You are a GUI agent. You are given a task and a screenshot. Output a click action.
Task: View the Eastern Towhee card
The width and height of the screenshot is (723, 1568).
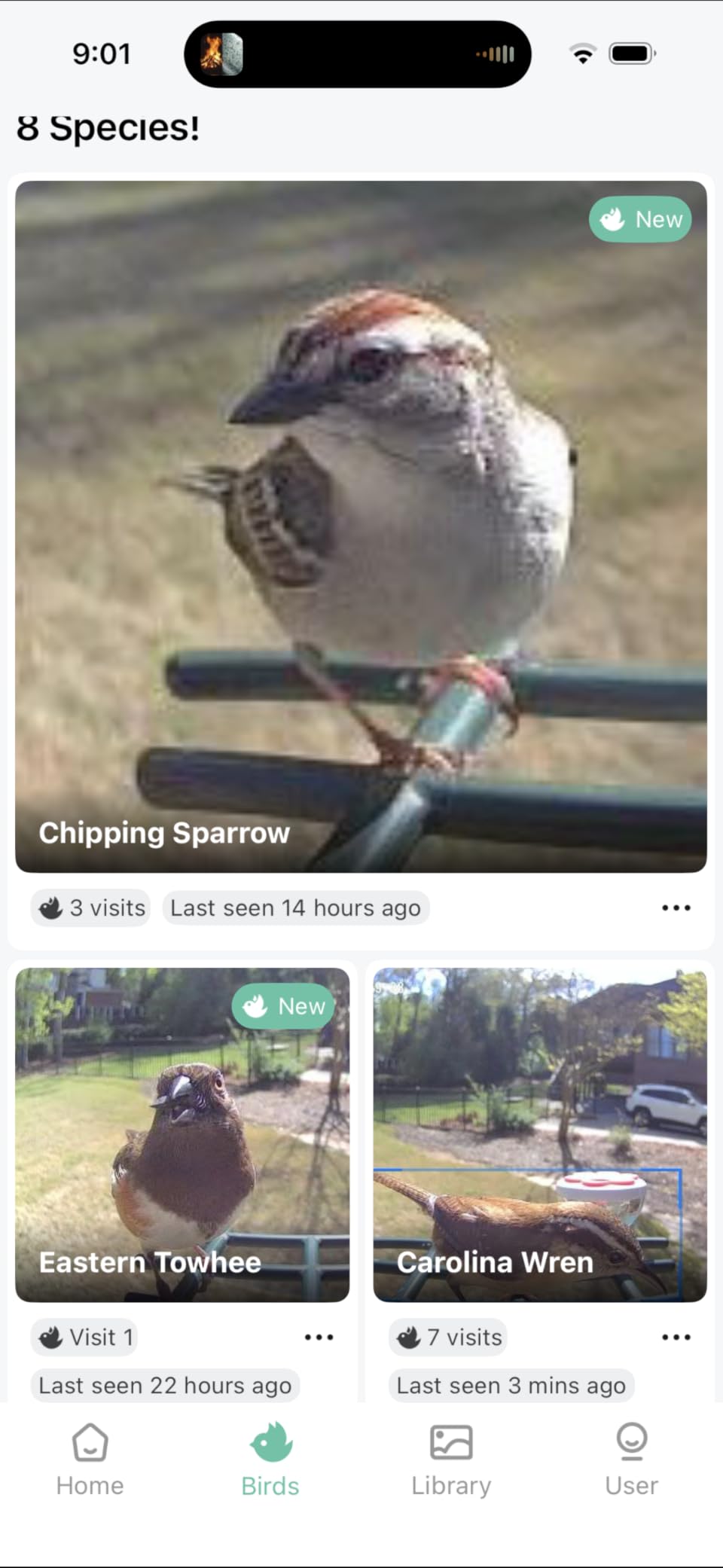point(182,1134)
